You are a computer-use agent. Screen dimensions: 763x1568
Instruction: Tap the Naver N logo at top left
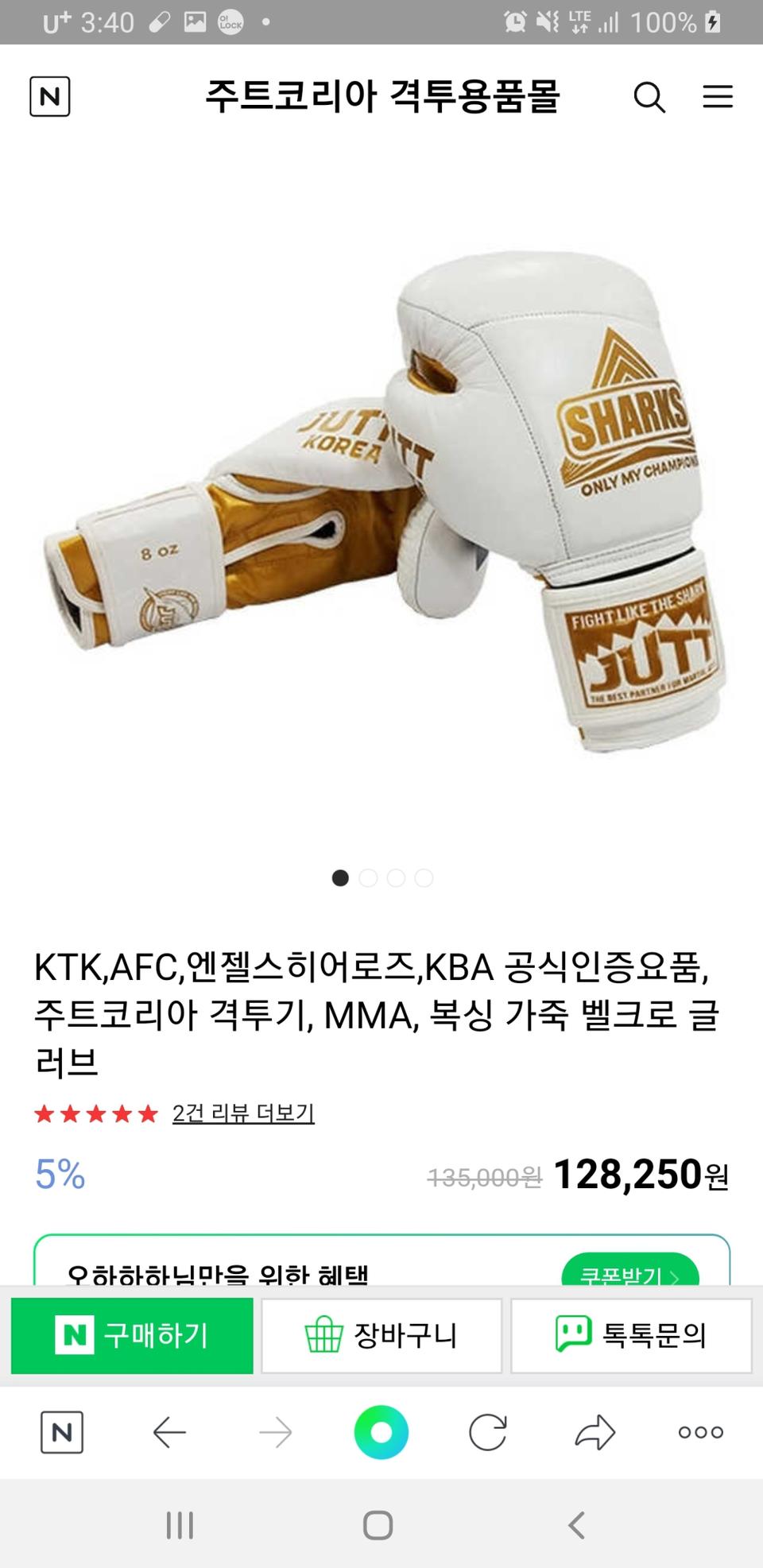51,97
